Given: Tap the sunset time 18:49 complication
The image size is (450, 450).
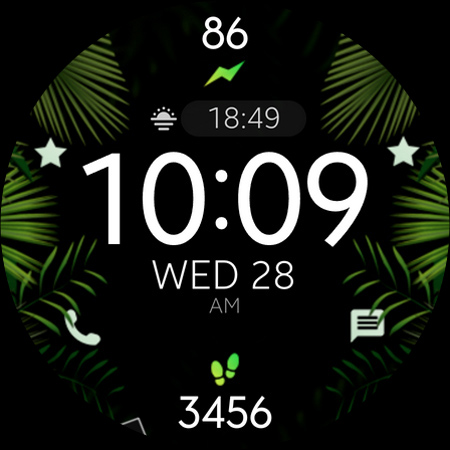Looking at the screenshot, I should point(228,118).
